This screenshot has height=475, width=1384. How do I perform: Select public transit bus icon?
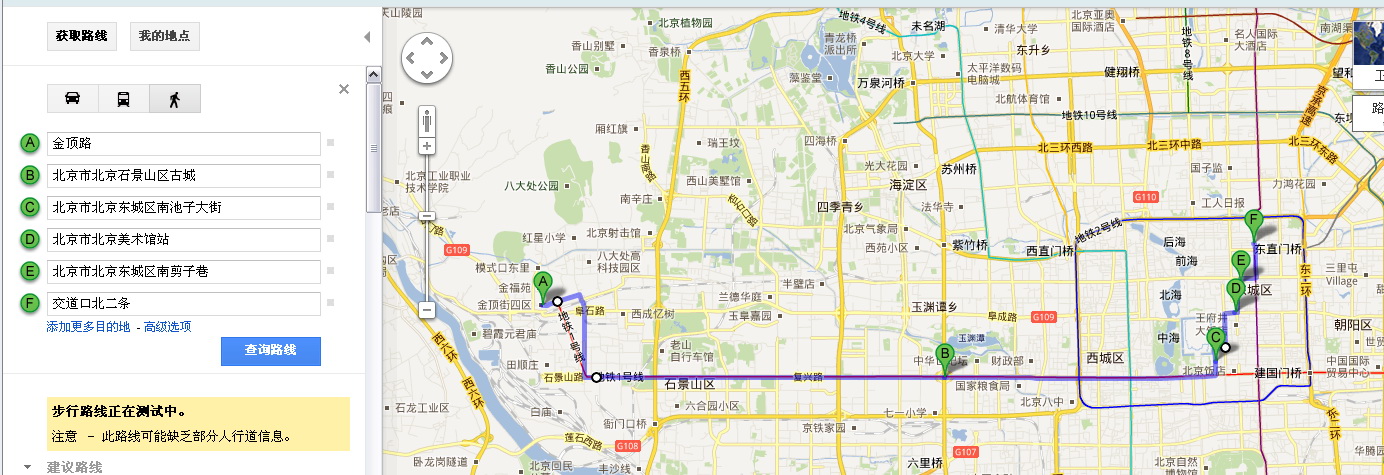(123, 98)
